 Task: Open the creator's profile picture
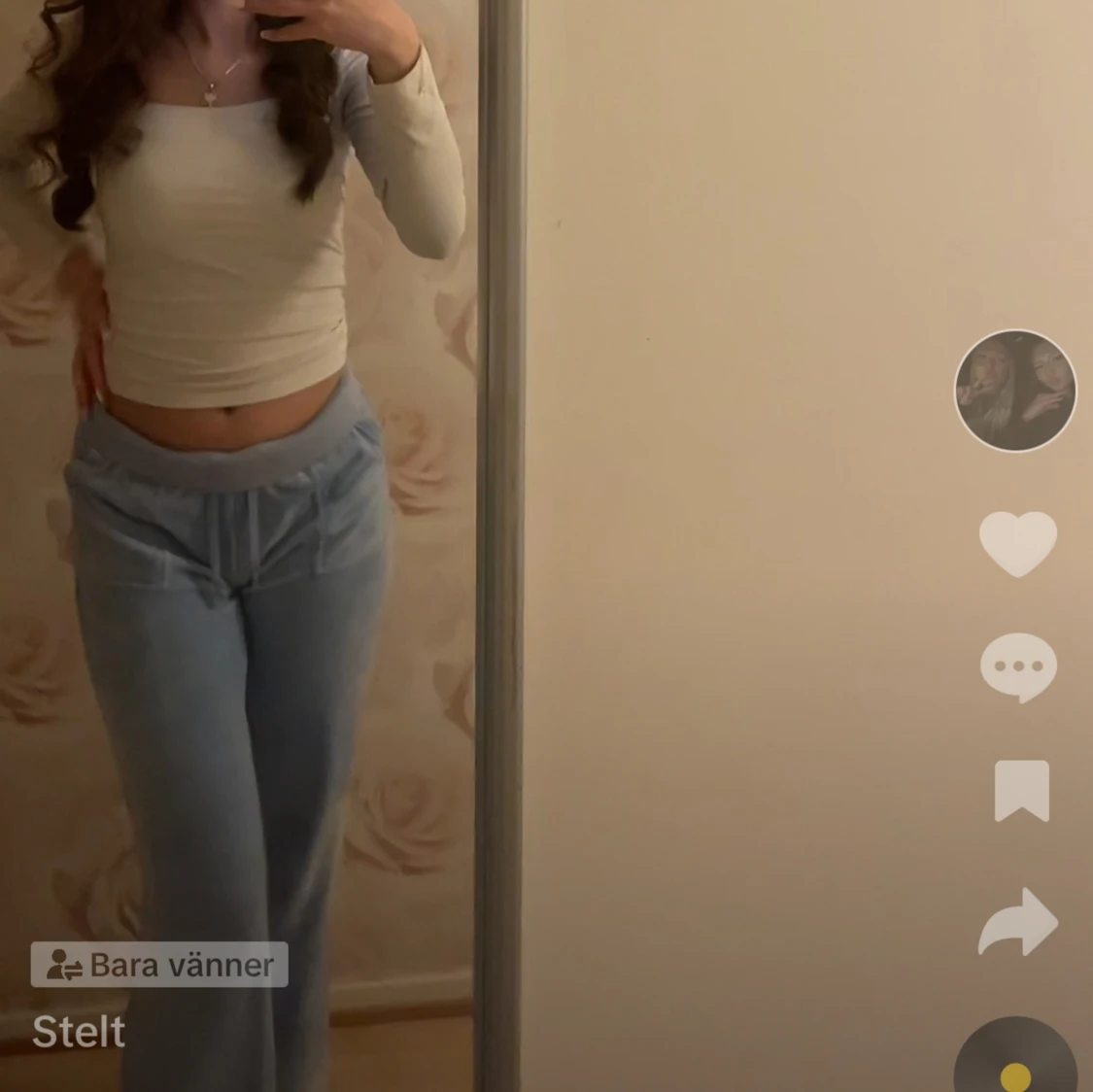[1015, 391]
